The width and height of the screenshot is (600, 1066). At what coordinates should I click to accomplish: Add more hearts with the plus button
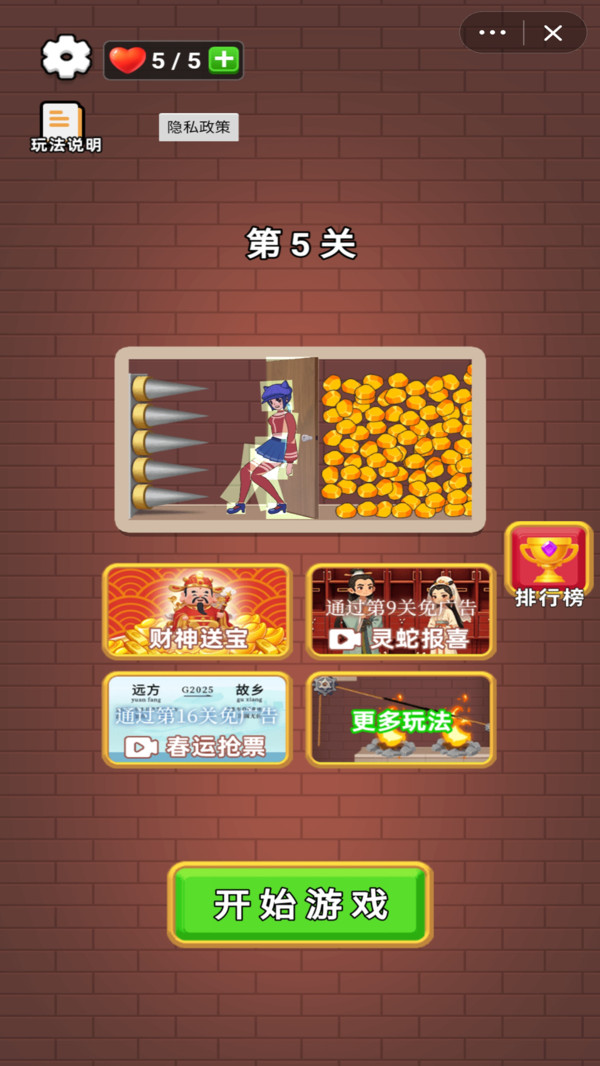coord(224,61)
